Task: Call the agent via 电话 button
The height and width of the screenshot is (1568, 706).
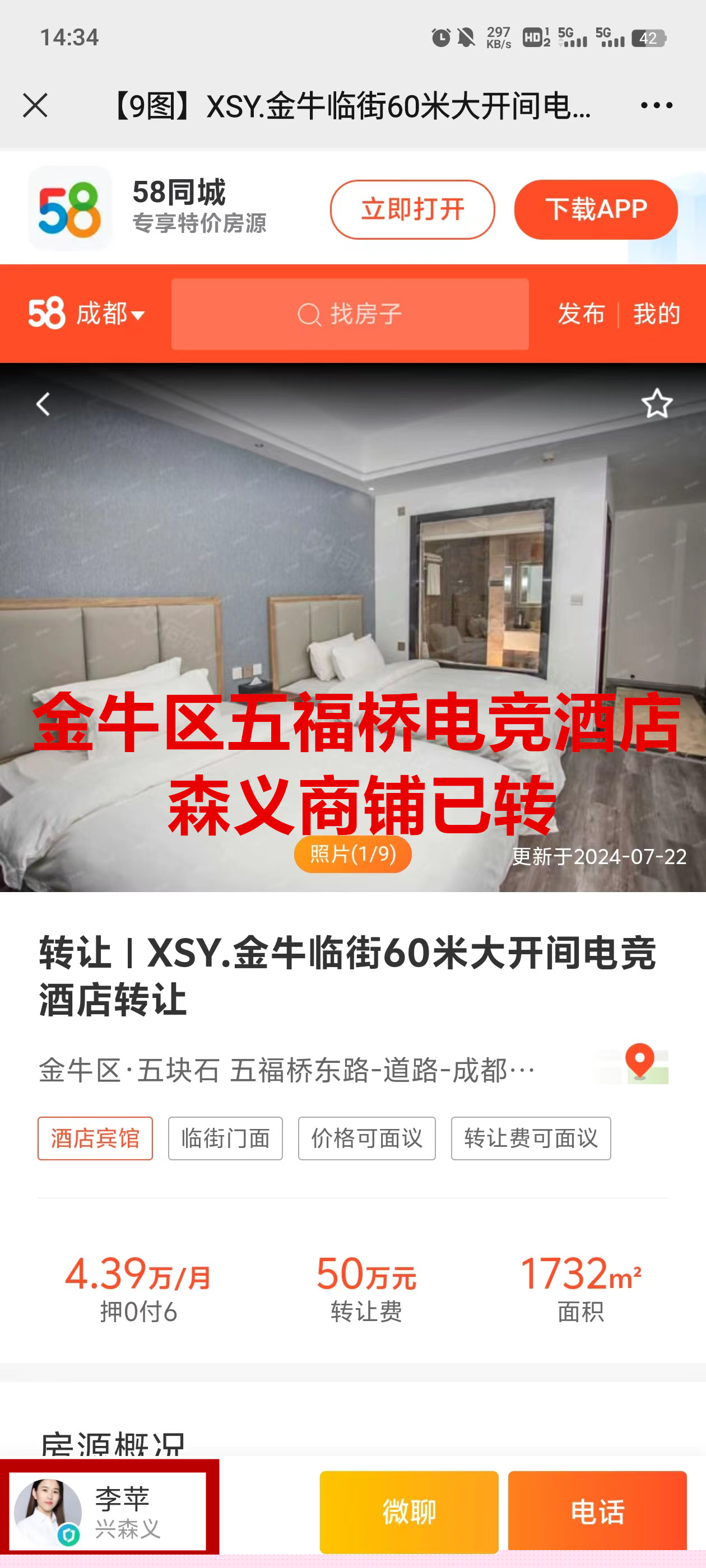Action: 596,1511
